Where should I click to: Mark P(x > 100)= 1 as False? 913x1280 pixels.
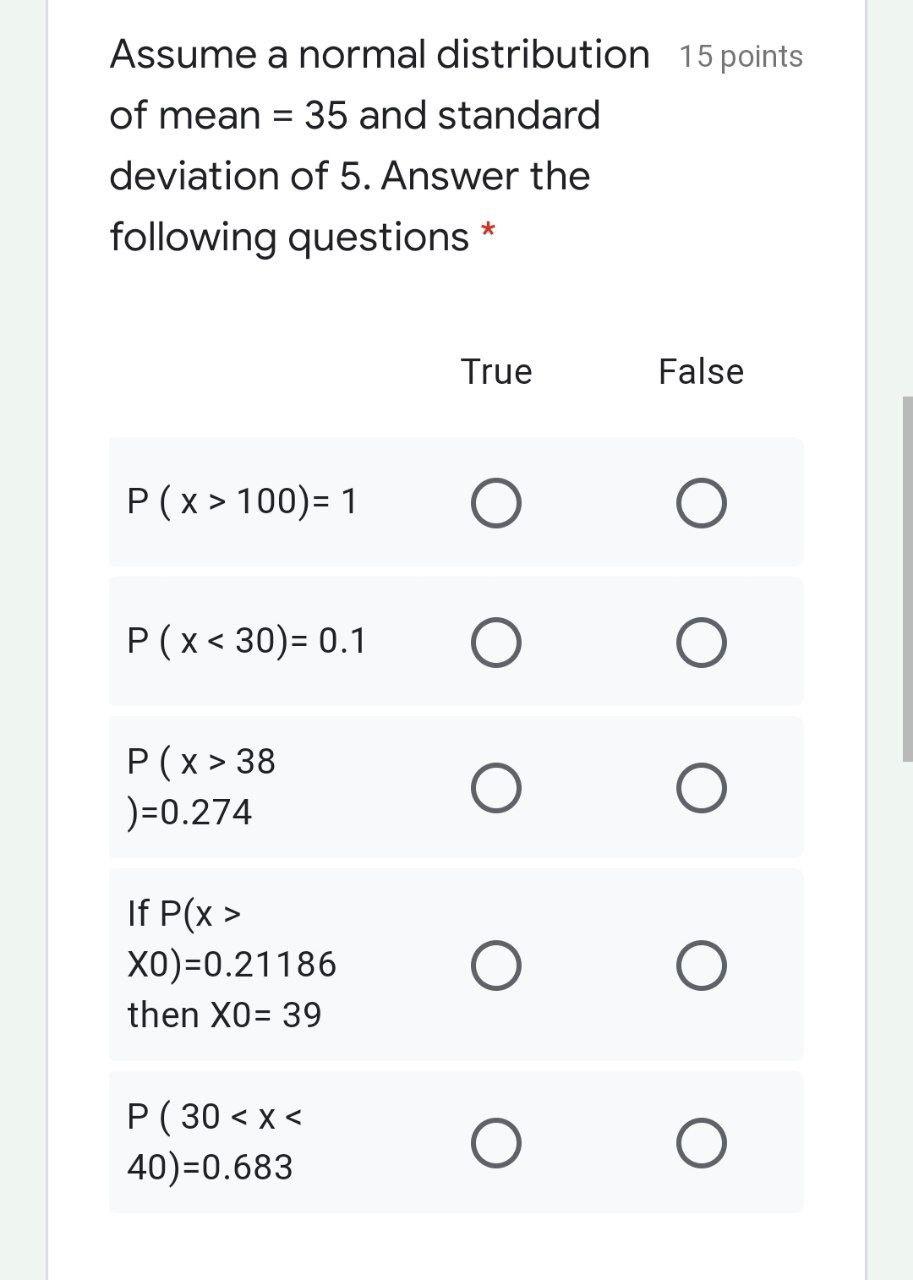[701, 503]
